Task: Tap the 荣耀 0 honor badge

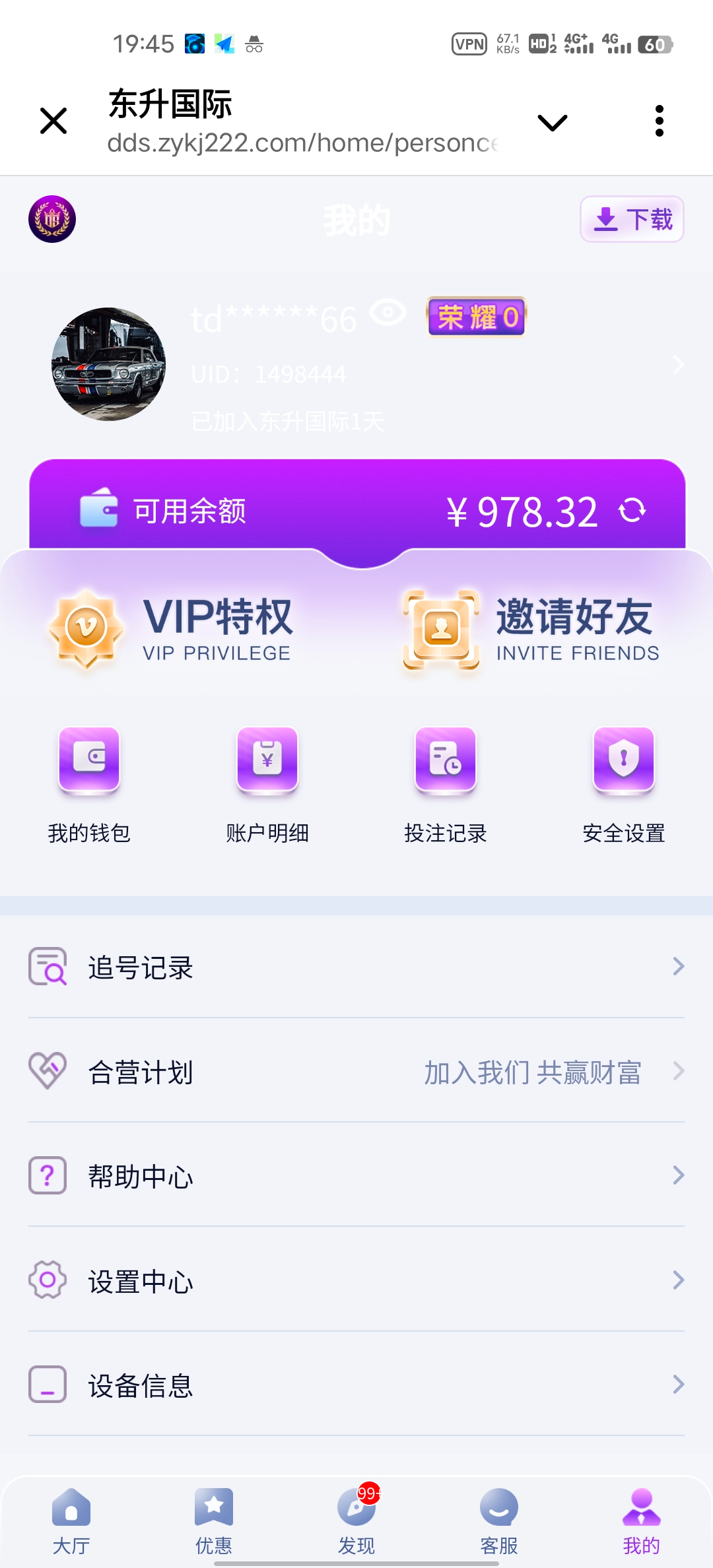Action: click(x=477, y=317)
